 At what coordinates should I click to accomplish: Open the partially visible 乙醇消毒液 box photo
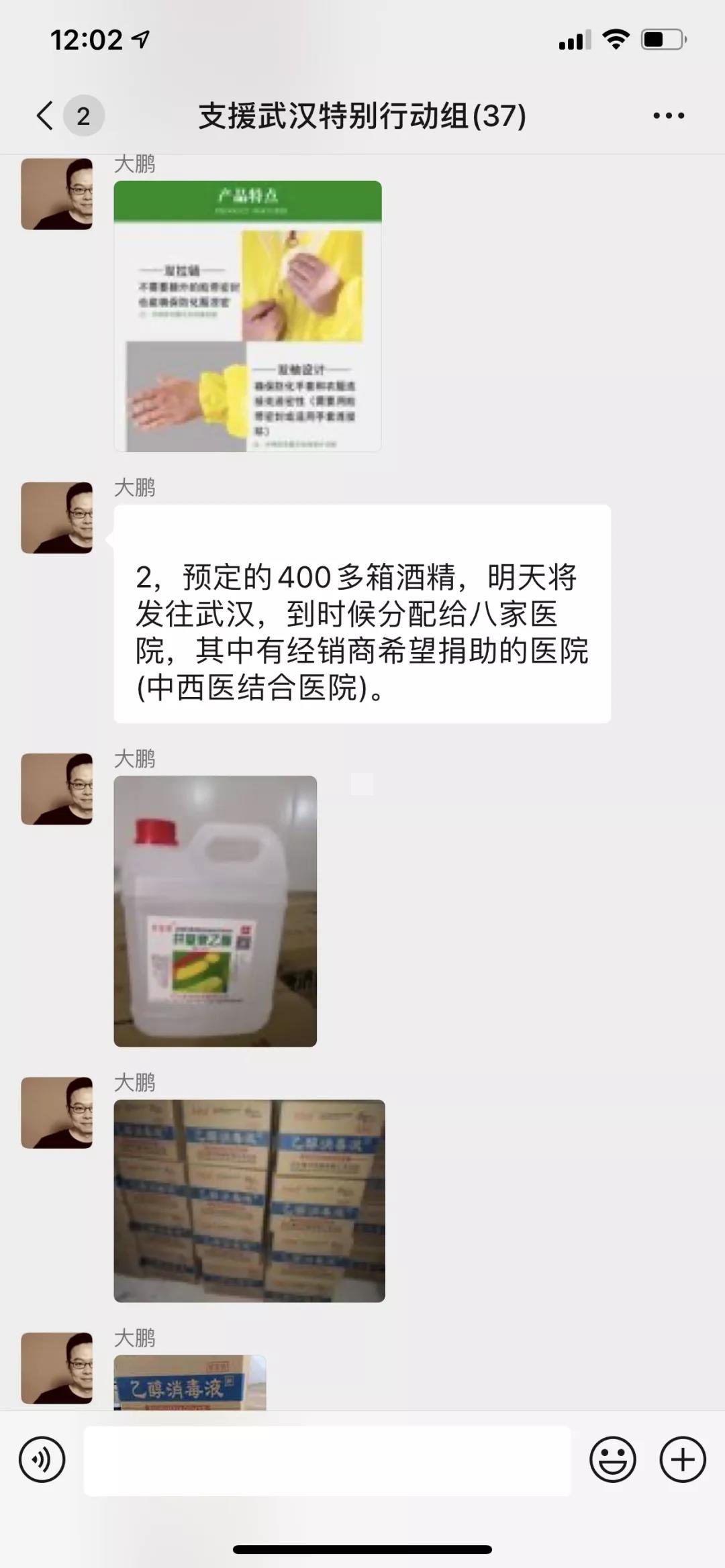click(x=190, y=1382)
